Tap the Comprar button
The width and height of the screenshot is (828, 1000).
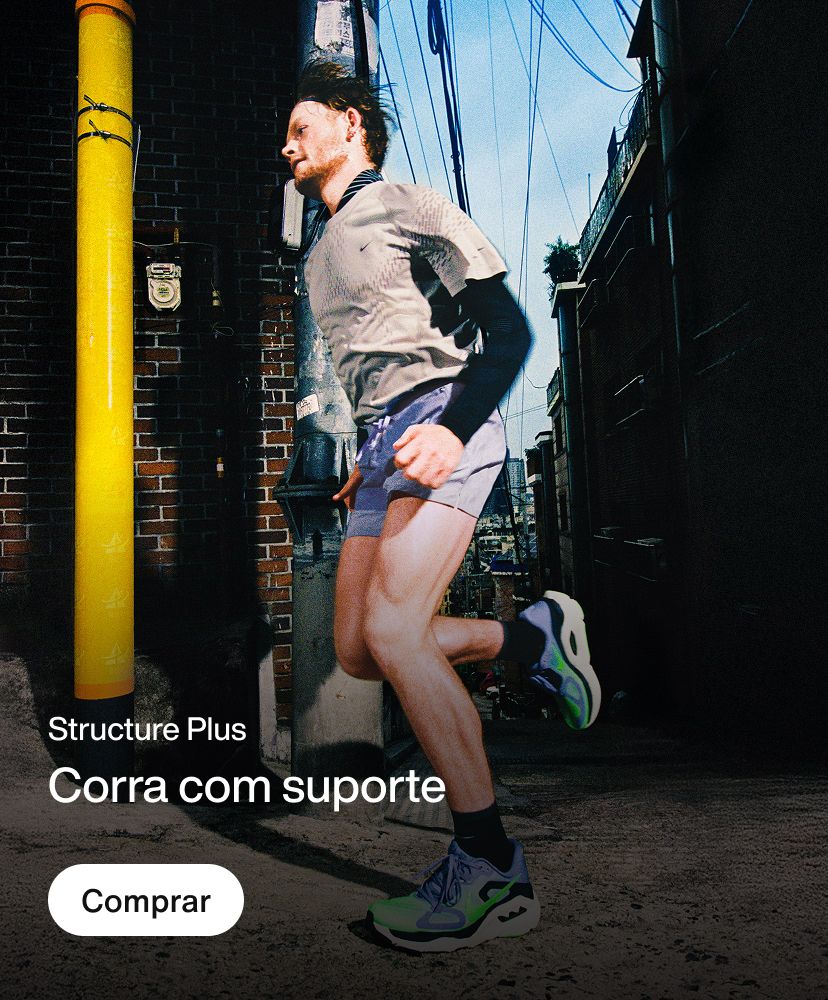[146, 900]
